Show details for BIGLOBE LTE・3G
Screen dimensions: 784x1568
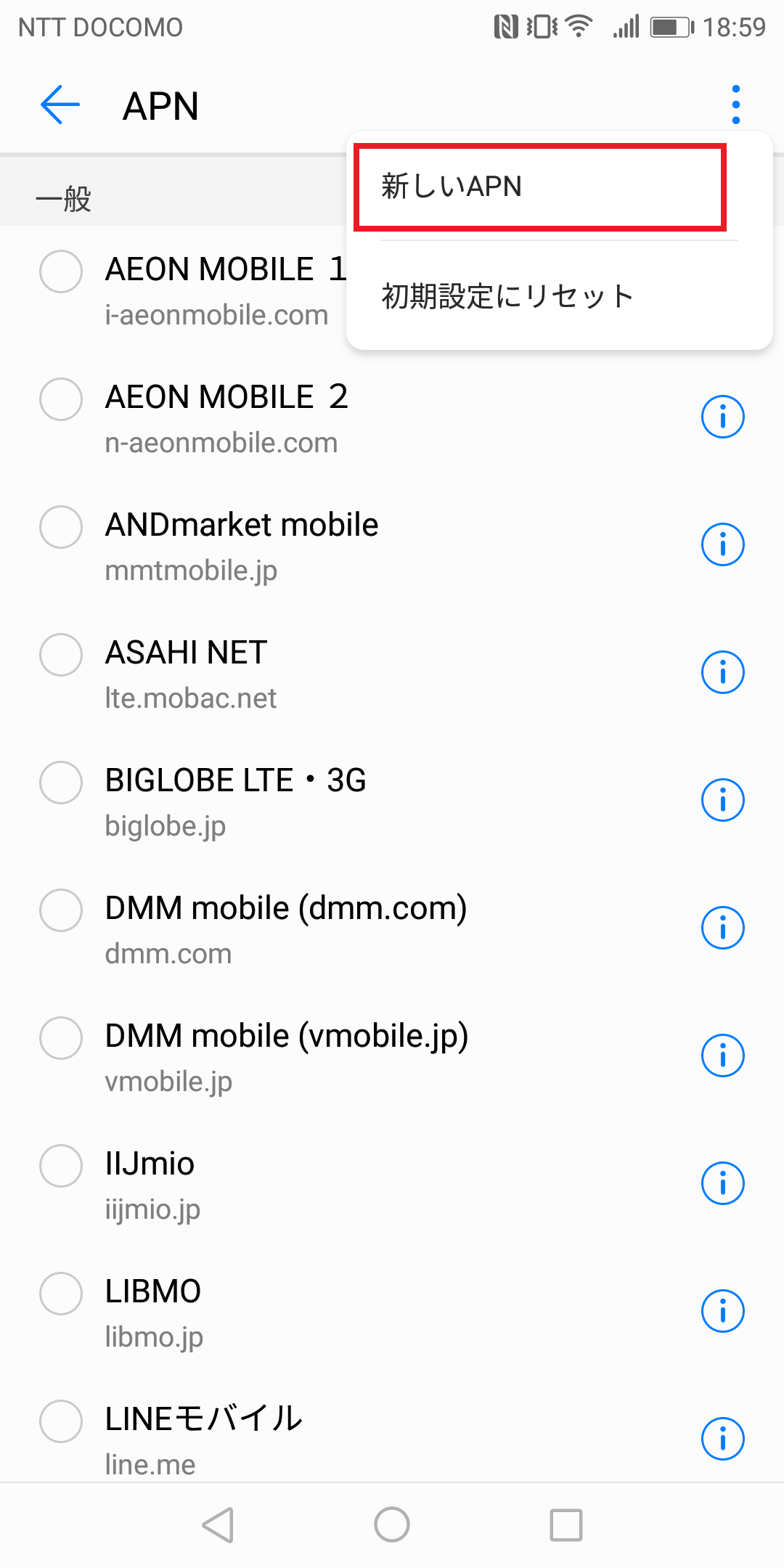point(722,800)
